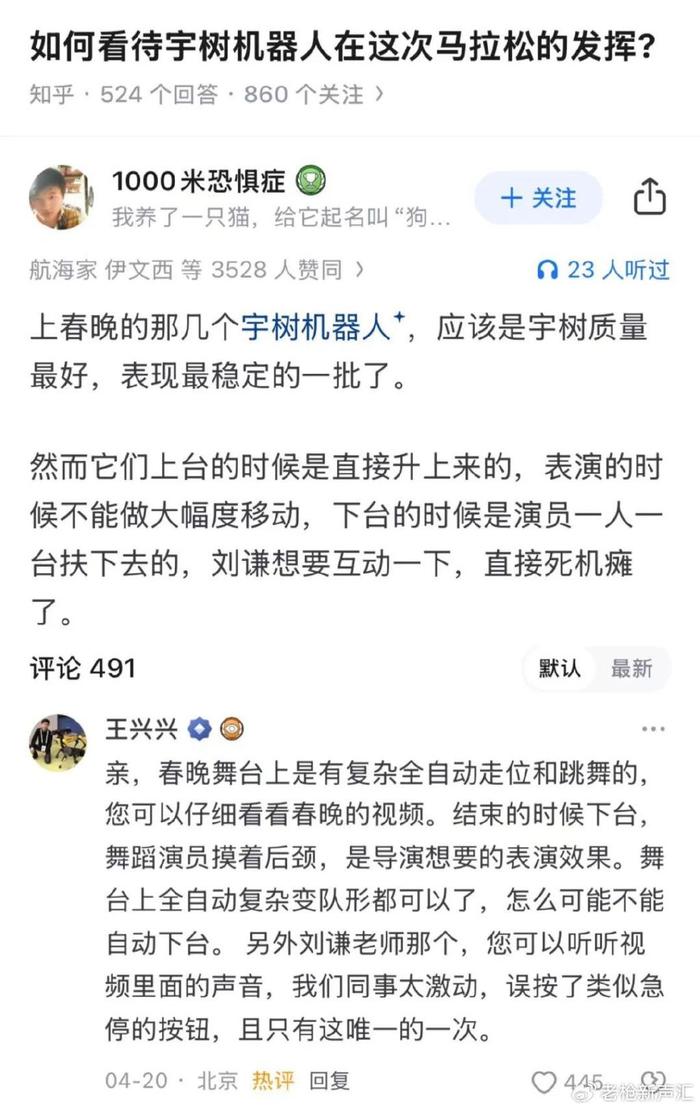Sort comments by 最新

point(631,668)
